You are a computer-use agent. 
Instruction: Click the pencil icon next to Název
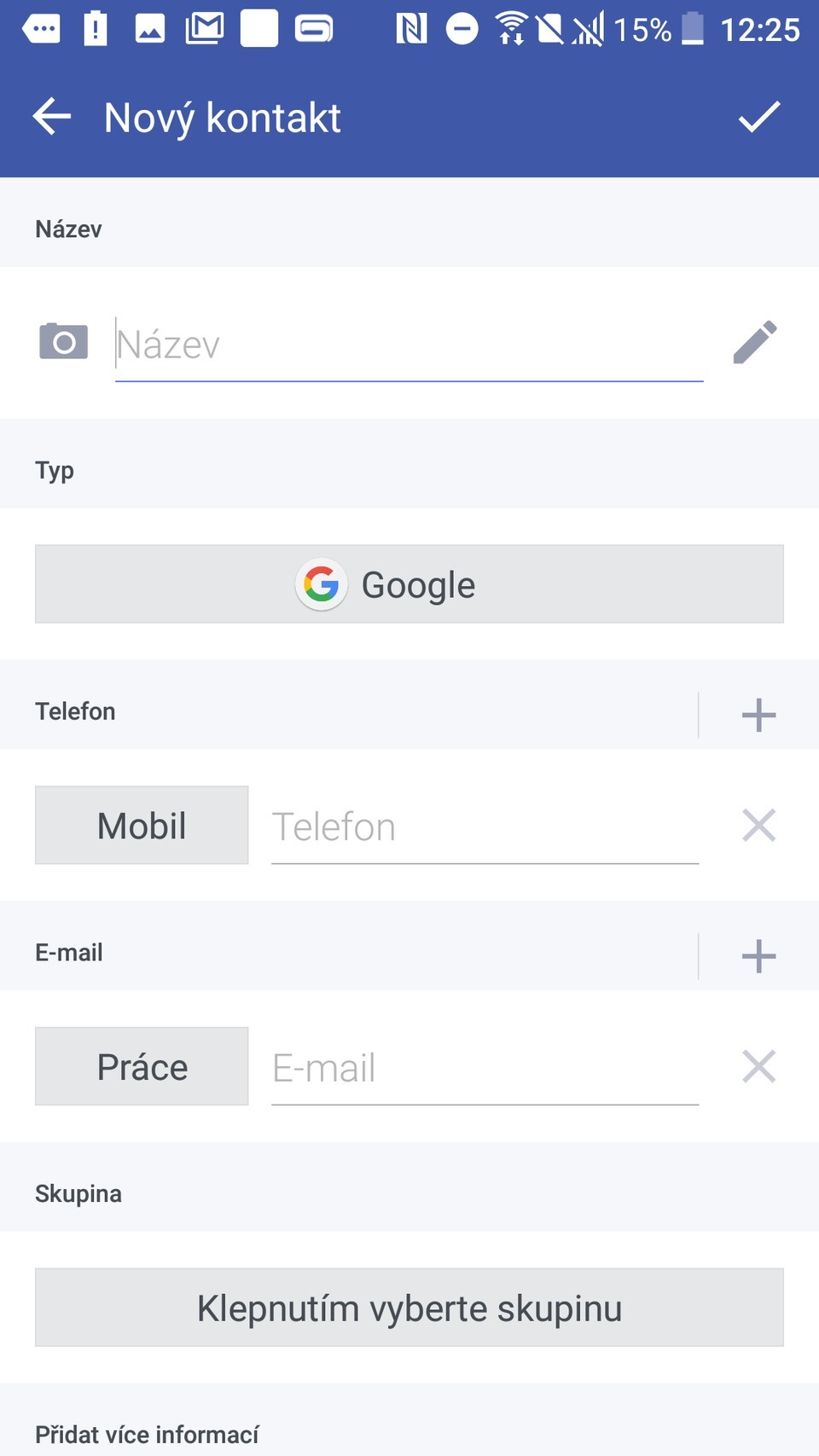(756, 342)
